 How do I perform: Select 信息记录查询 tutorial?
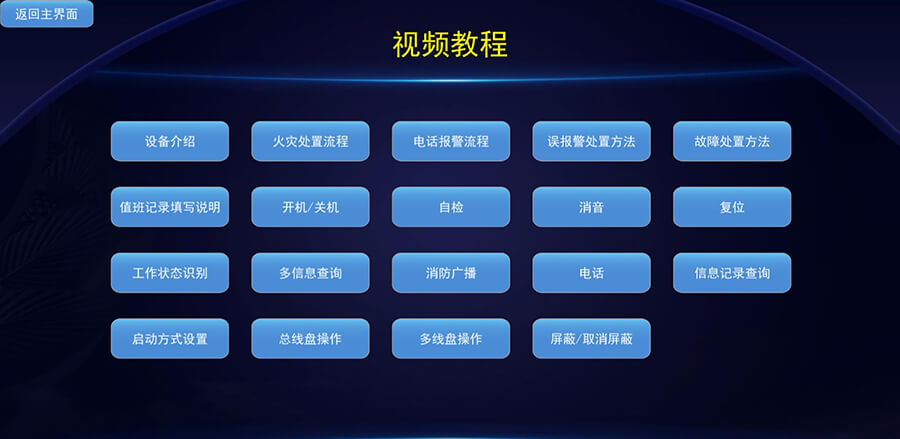click(732, 272)
